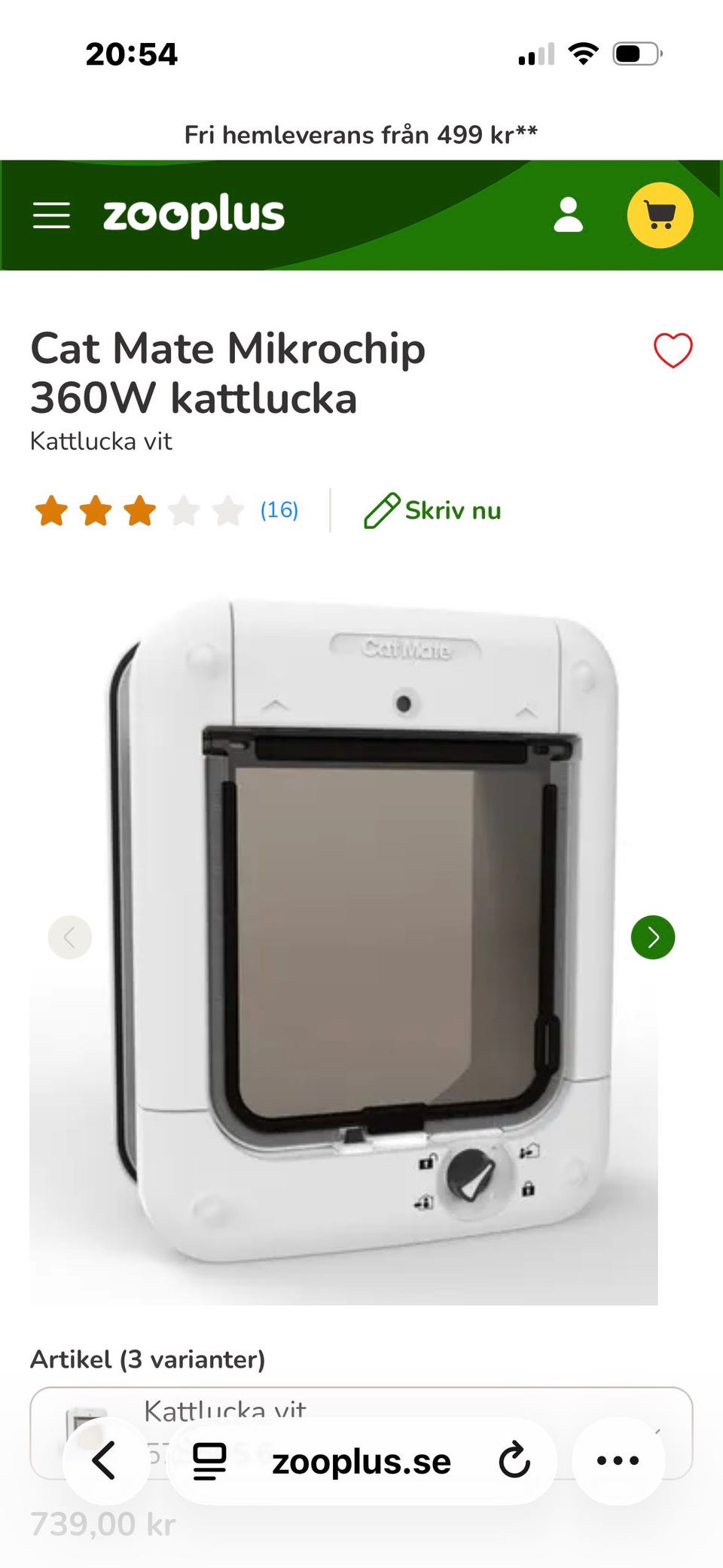Screen dimensions: 723x1568
Task: Open the shopping cart
Action: pyautogui.click(x=659, y=215)
